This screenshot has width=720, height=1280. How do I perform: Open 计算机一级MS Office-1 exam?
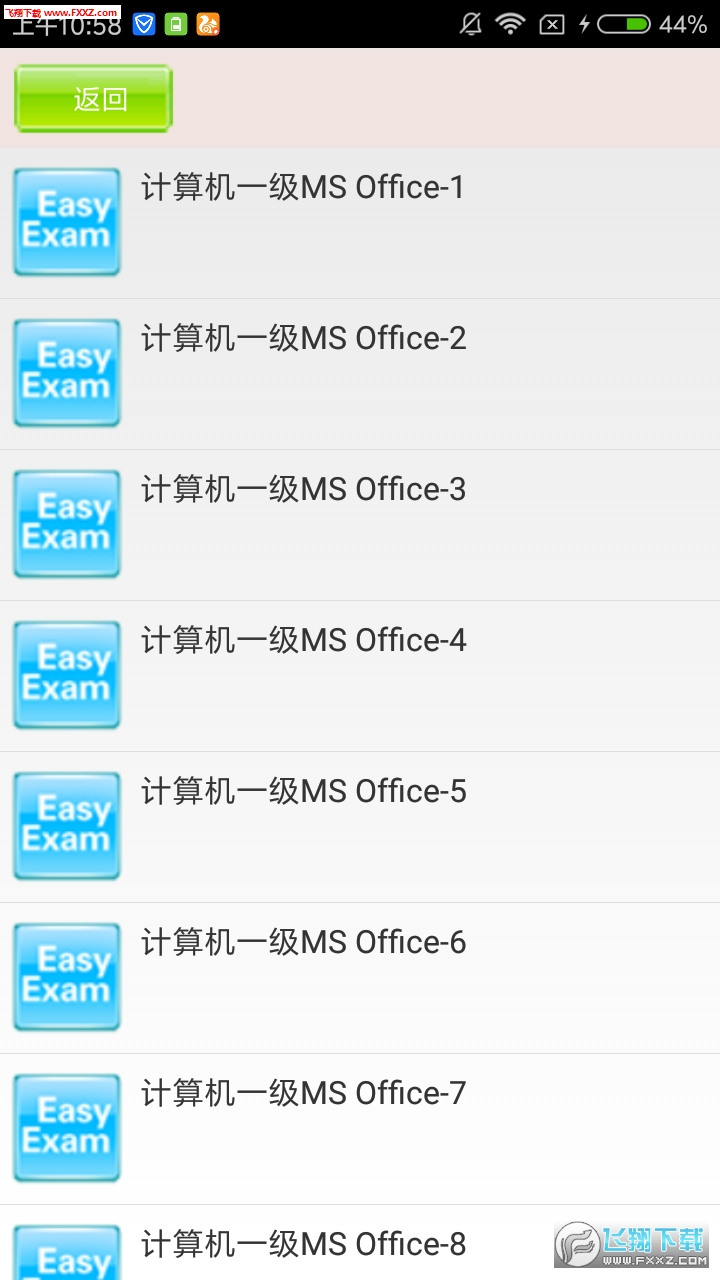[360, 223]
